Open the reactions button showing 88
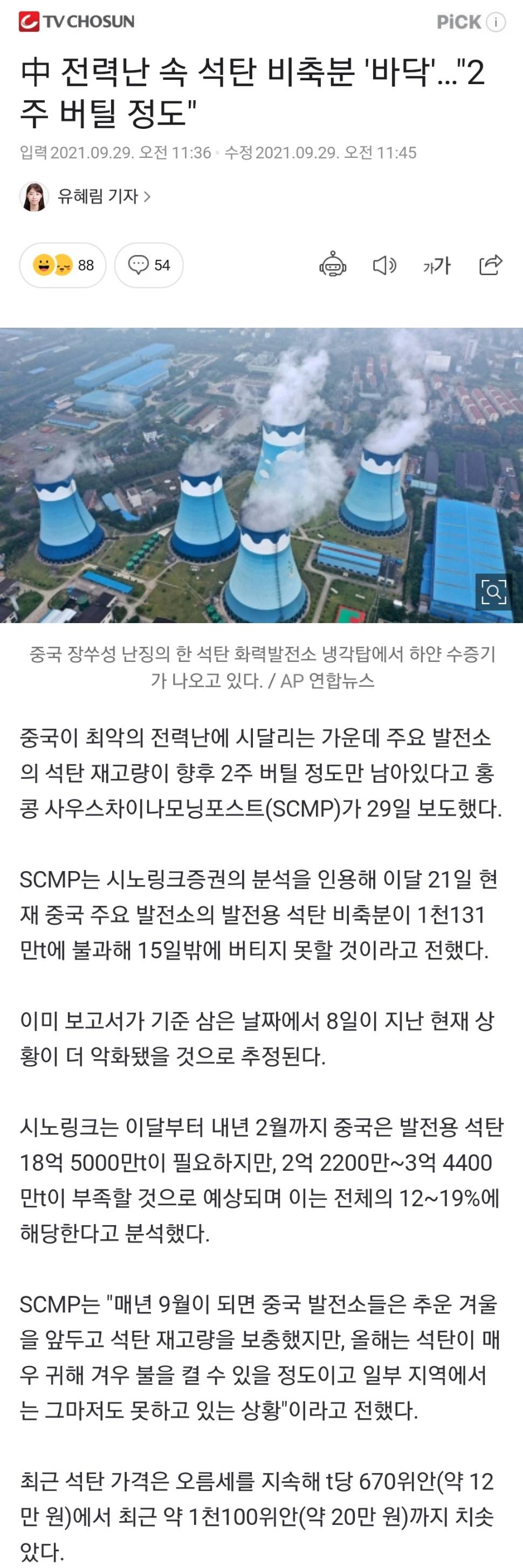 coord(63,265)
